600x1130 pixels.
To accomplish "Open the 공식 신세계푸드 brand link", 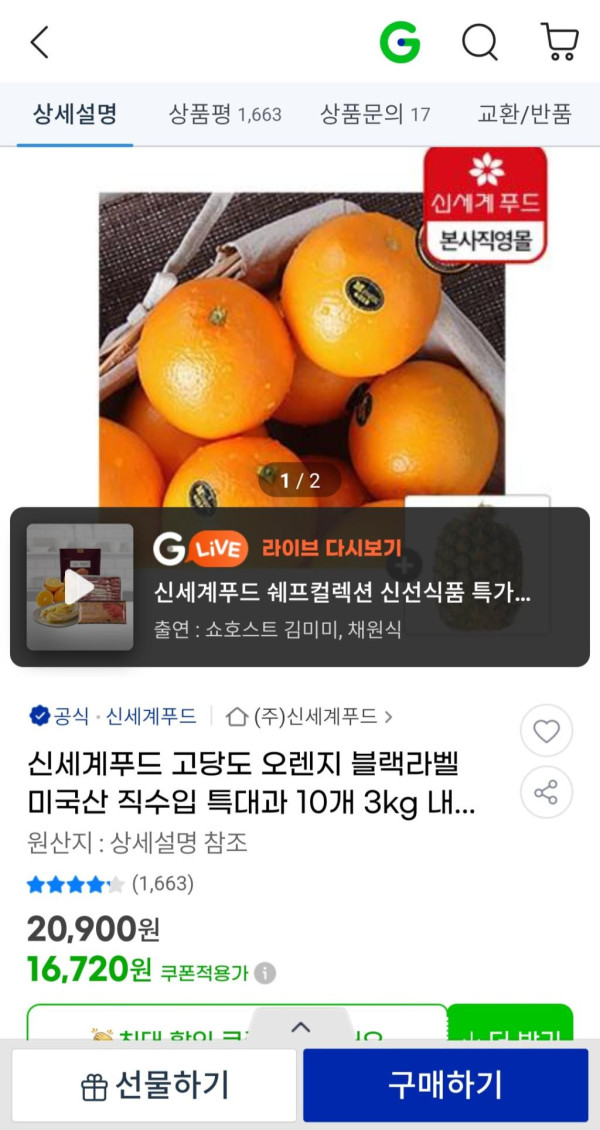I will (x=112, y=716).
